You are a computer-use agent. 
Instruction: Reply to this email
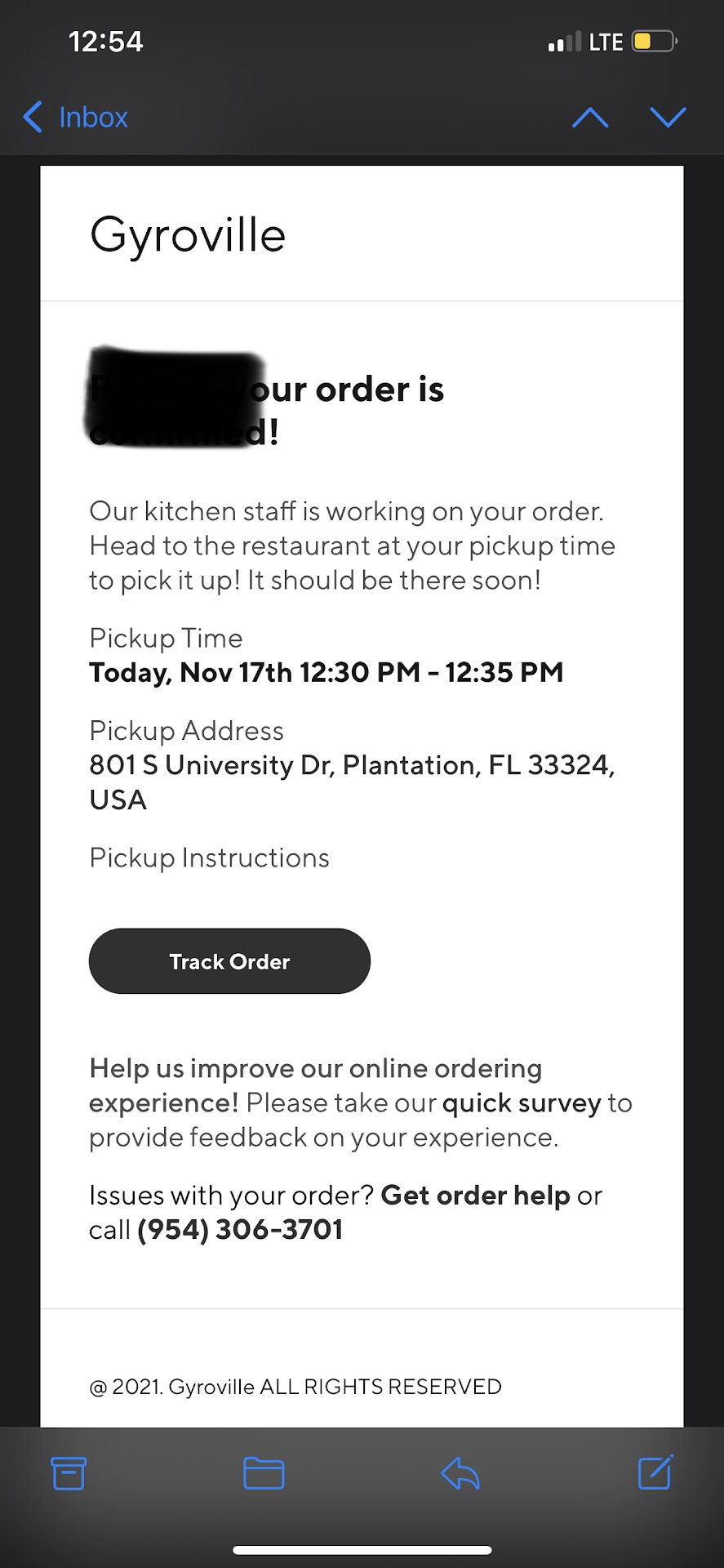pyautogui.click(x=460, y=1473)
